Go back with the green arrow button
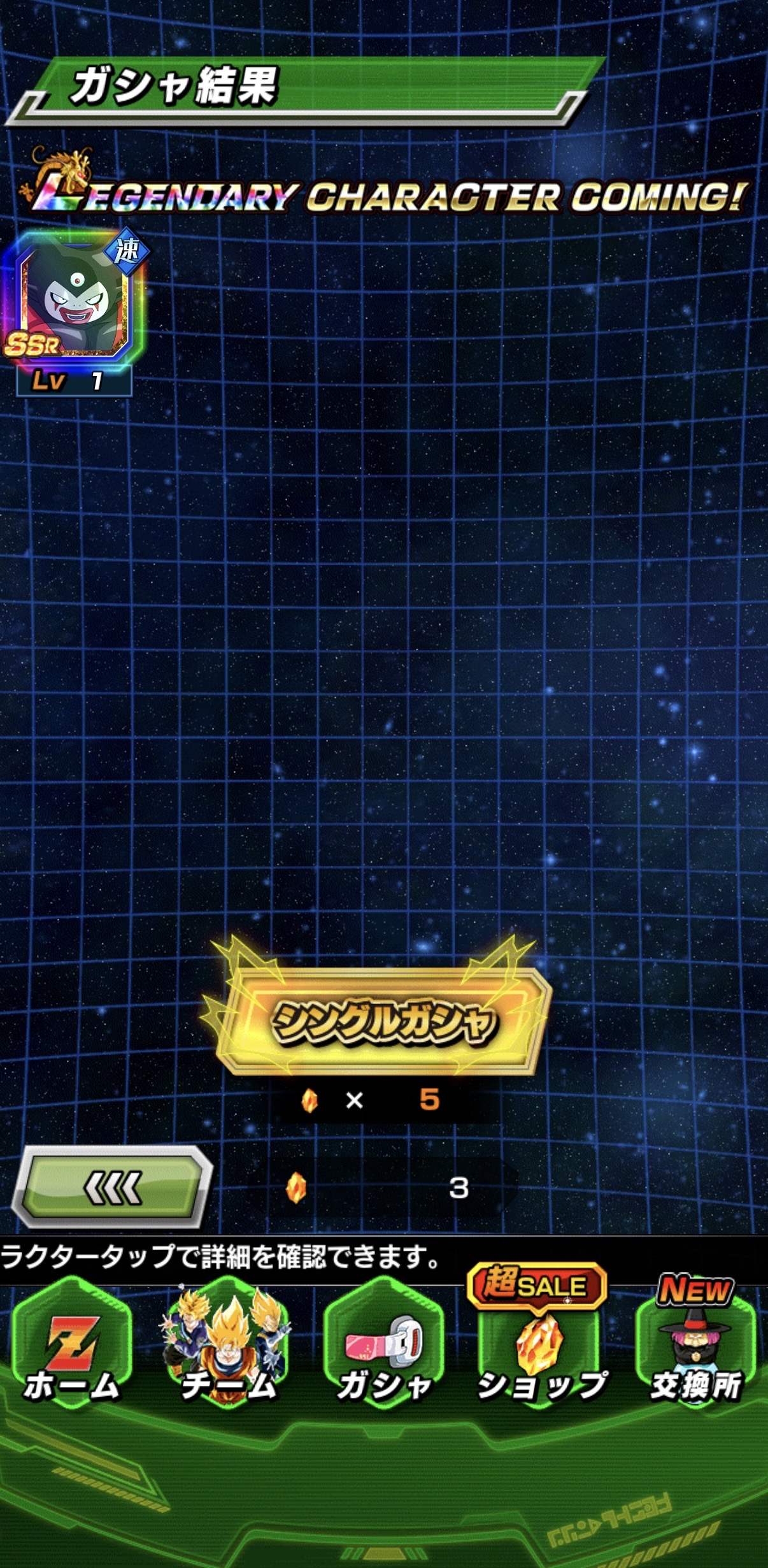Image resolution: width=768 pixels, height=1568 pixels. 113,1188
